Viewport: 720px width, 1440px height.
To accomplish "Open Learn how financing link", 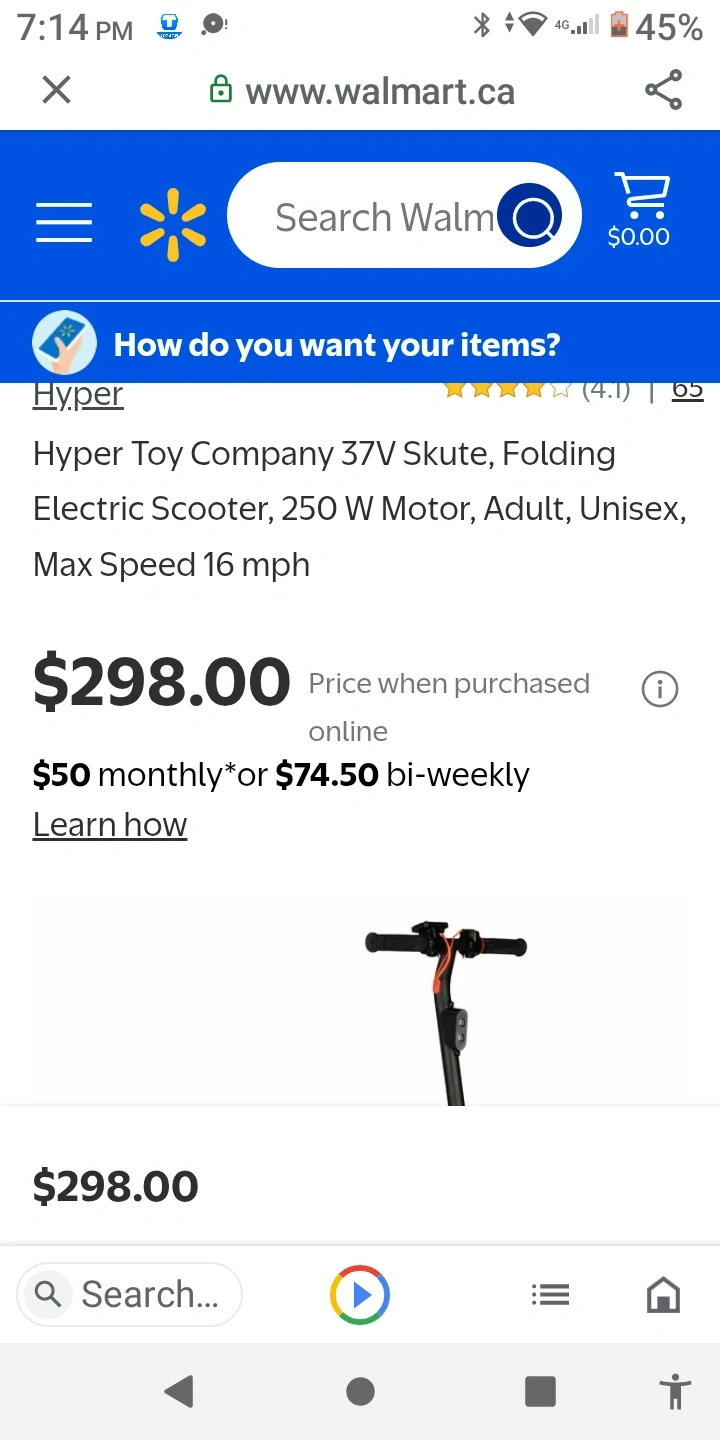I will coord(110,825).
